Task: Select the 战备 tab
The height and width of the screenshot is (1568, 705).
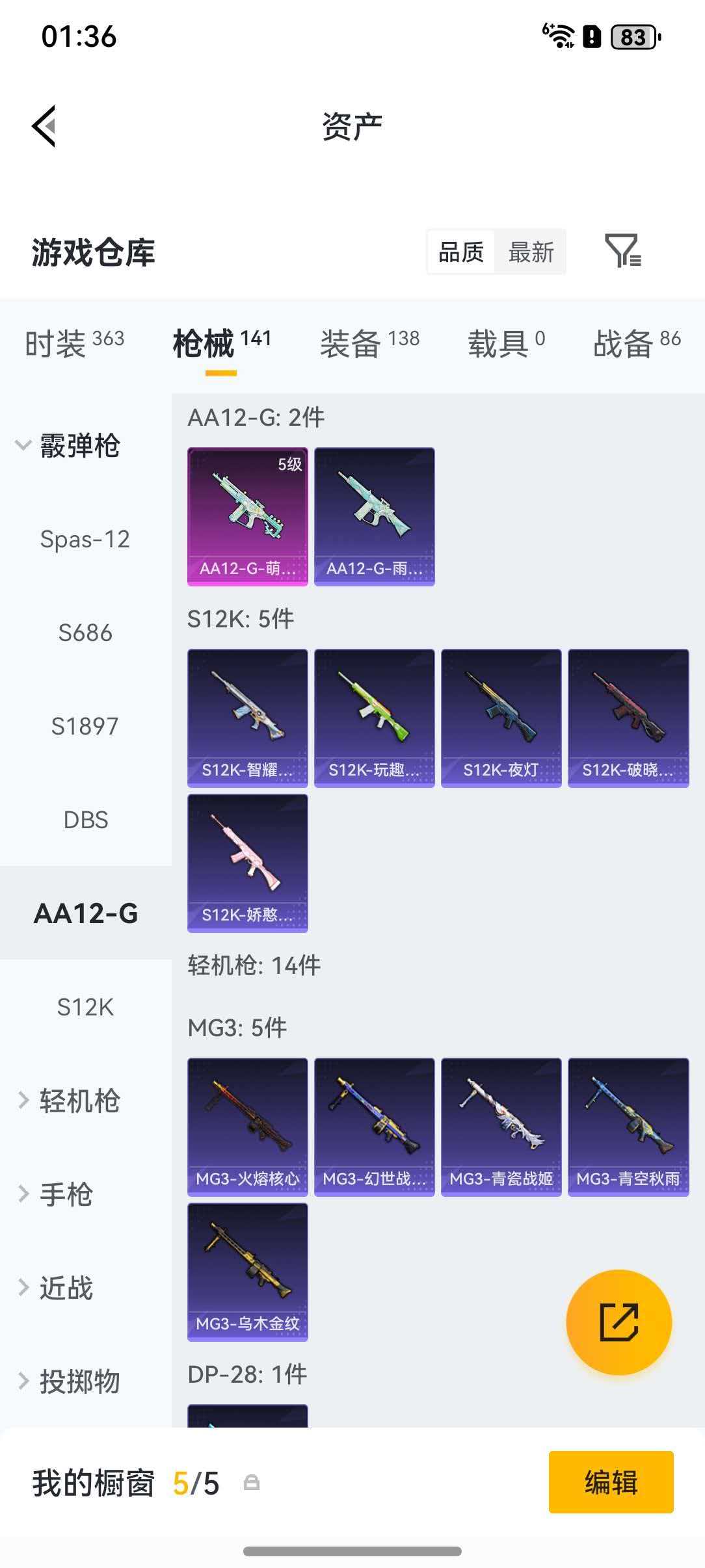Action: point(636,343)
